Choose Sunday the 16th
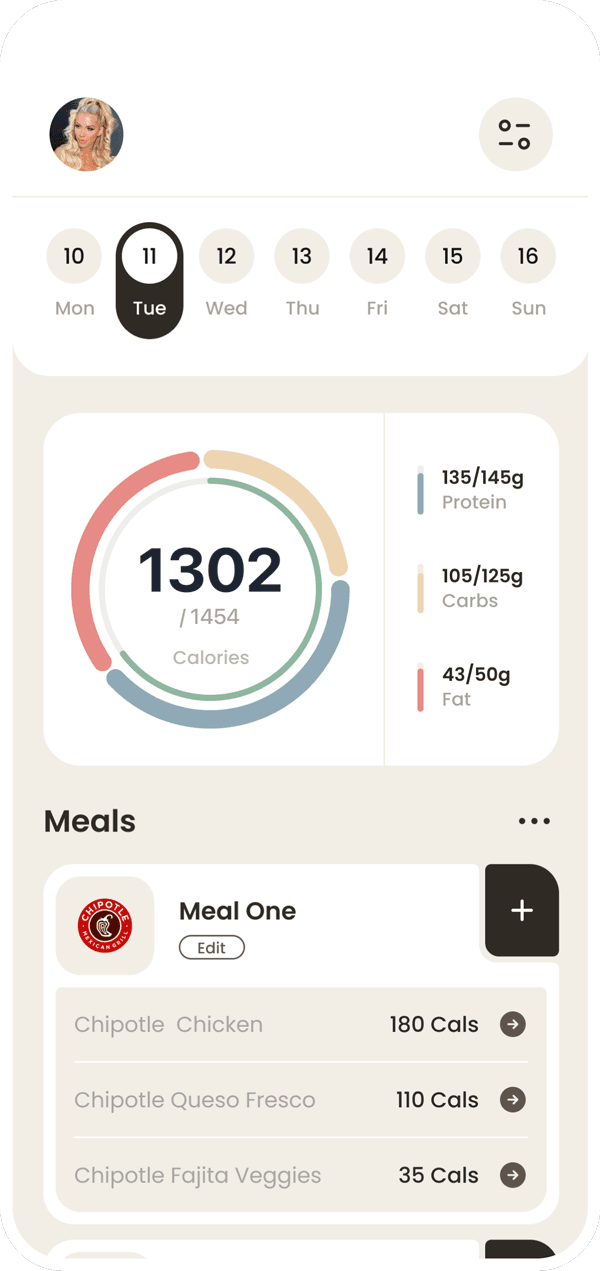 [528, 256]
